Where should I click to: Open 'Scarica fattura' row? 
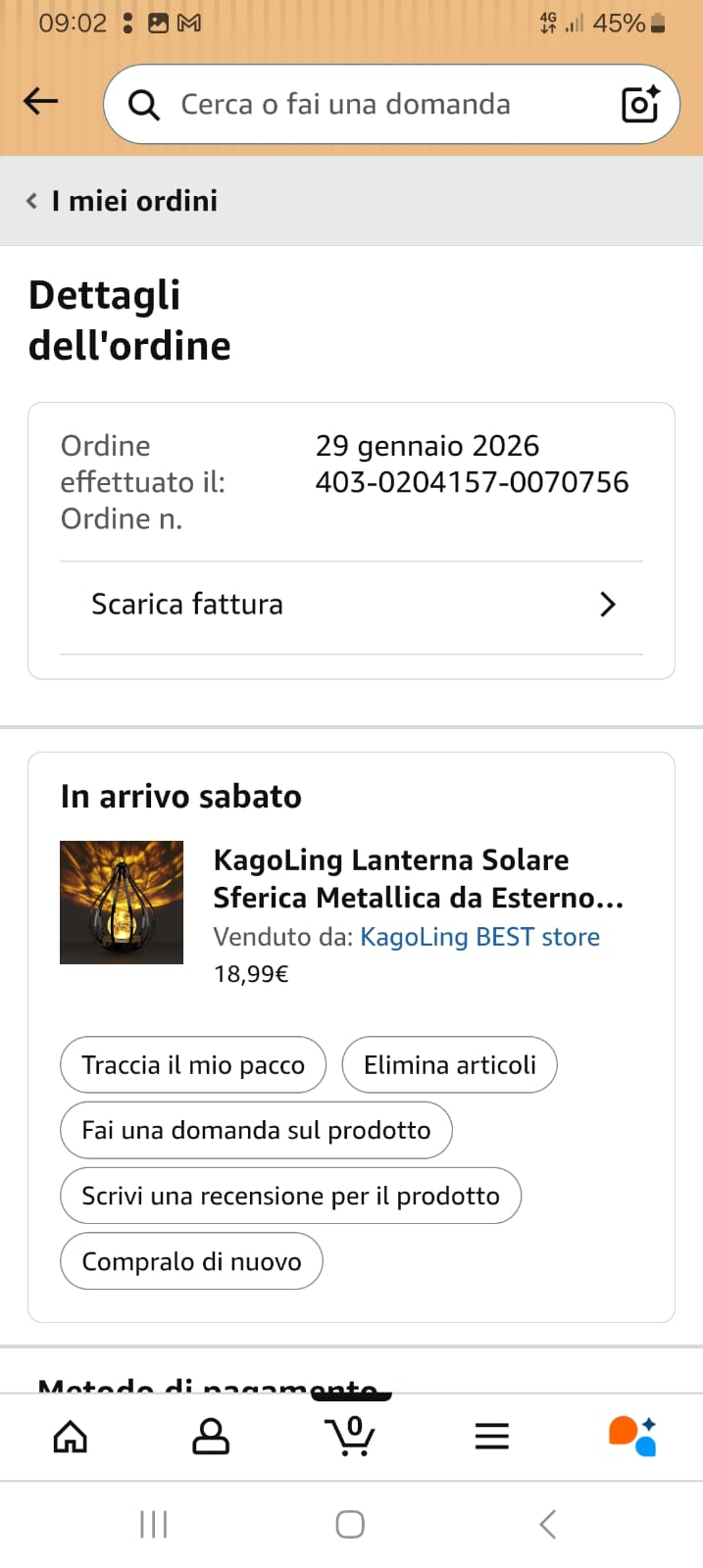tap(351, 605)
